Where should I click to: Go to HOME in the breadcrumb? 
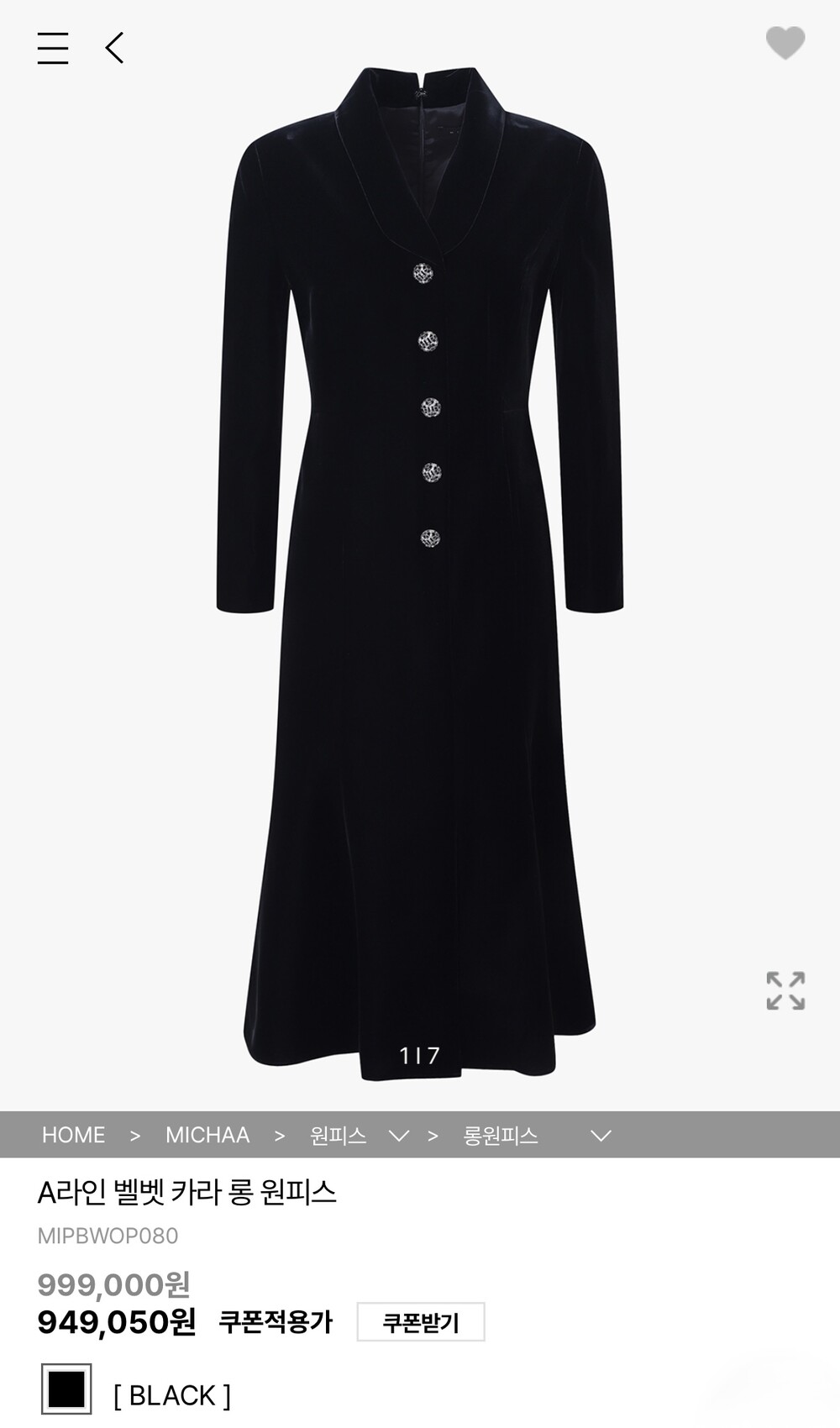73,1135
